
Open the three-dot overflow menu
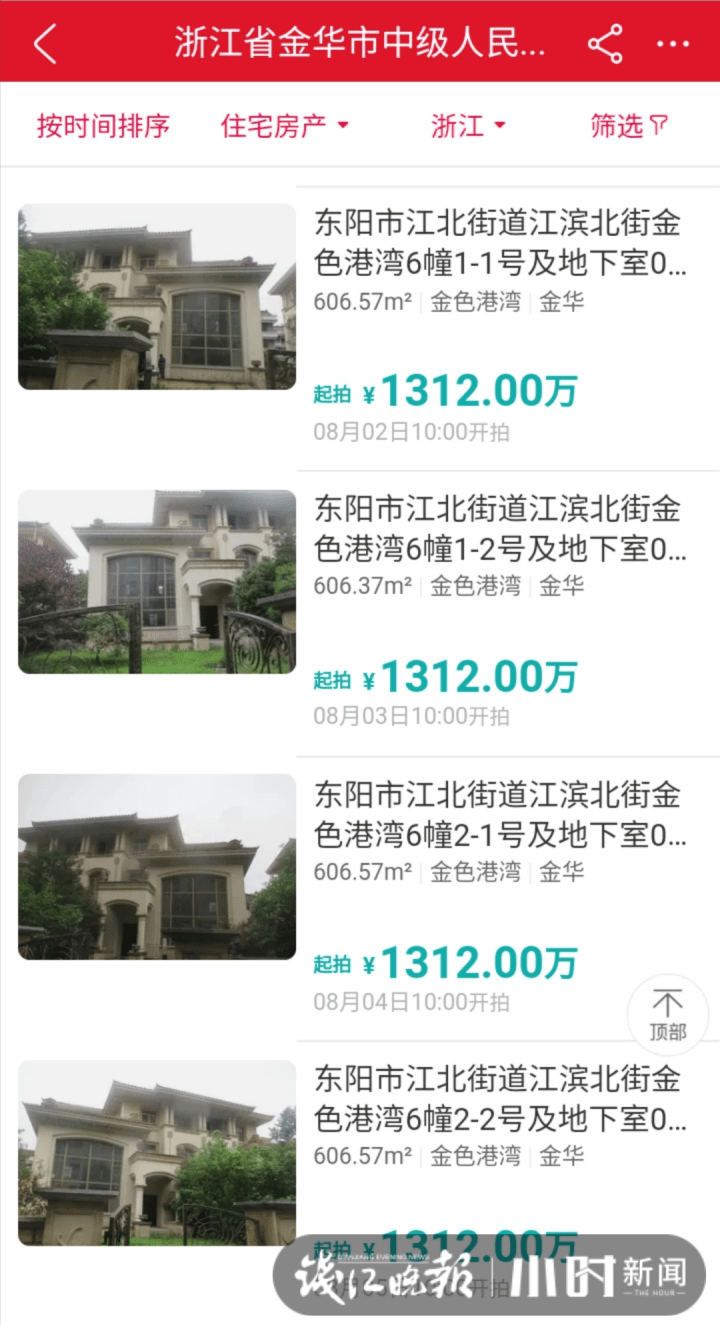coord(673,44)
